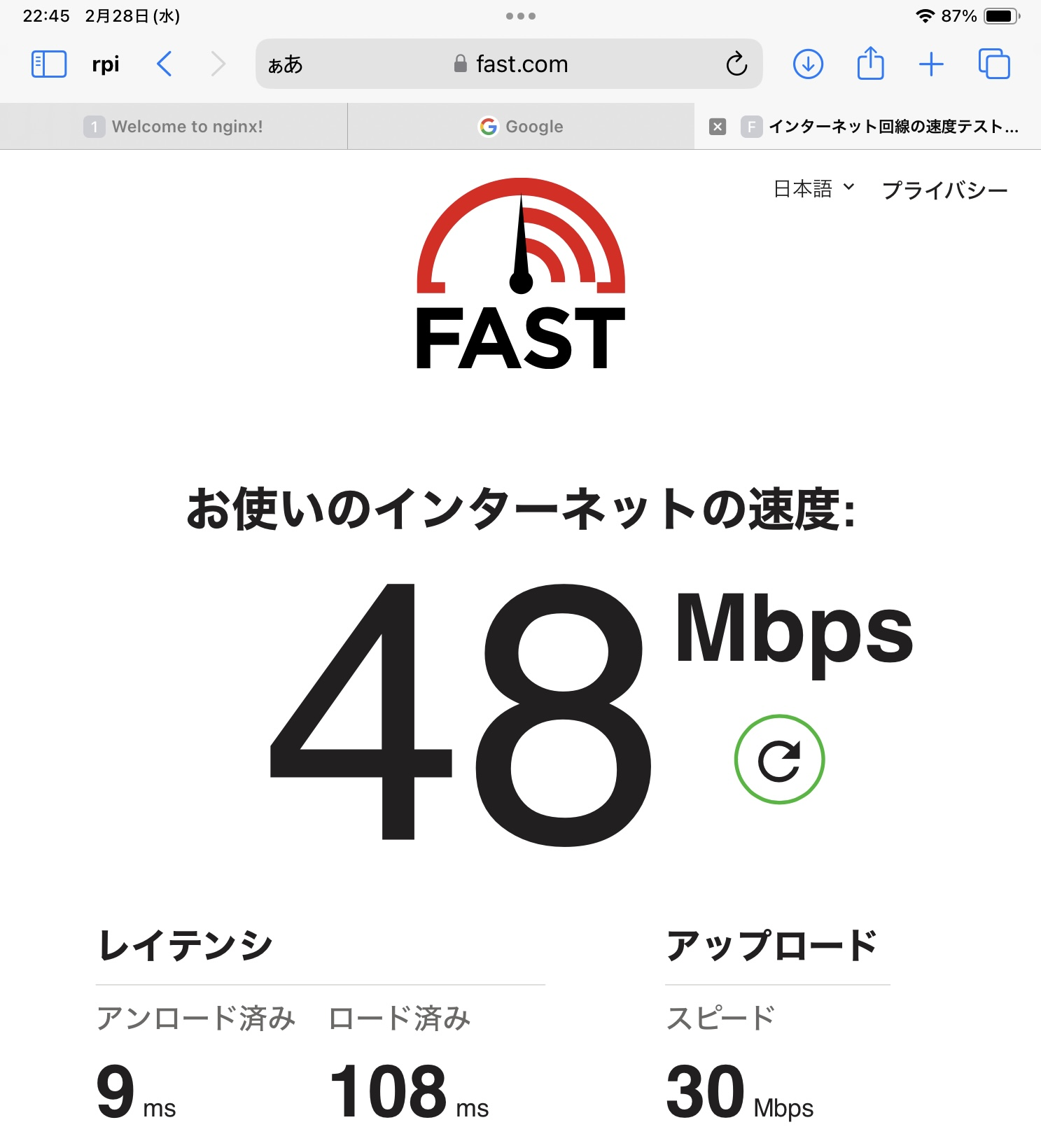Open the ぁあ page settings menu
This screenshot has width=1041, height=1148.
click(x=286, y=64)
